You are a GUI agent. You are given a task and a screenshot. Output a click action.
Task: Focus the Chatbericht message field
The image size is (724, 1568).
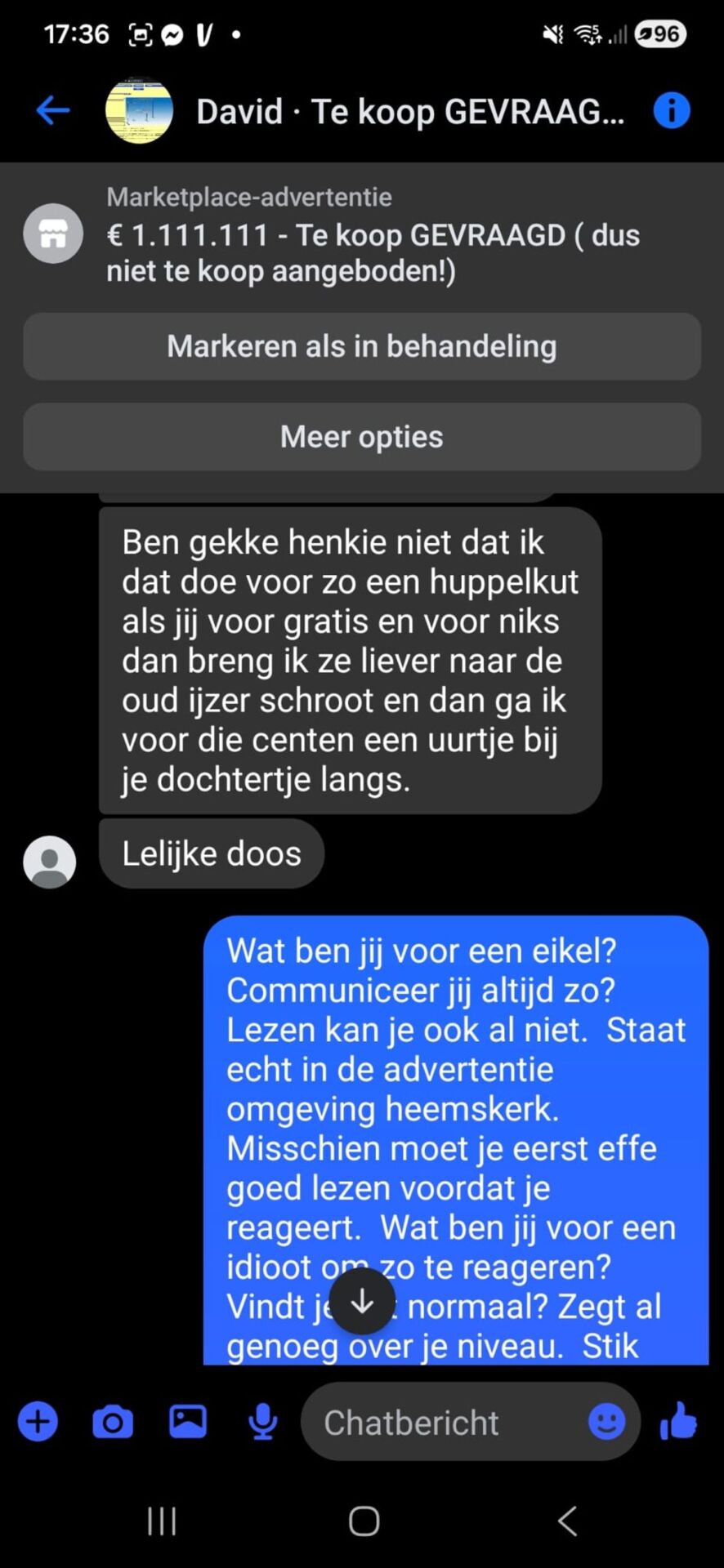(x=441, y=1423)
